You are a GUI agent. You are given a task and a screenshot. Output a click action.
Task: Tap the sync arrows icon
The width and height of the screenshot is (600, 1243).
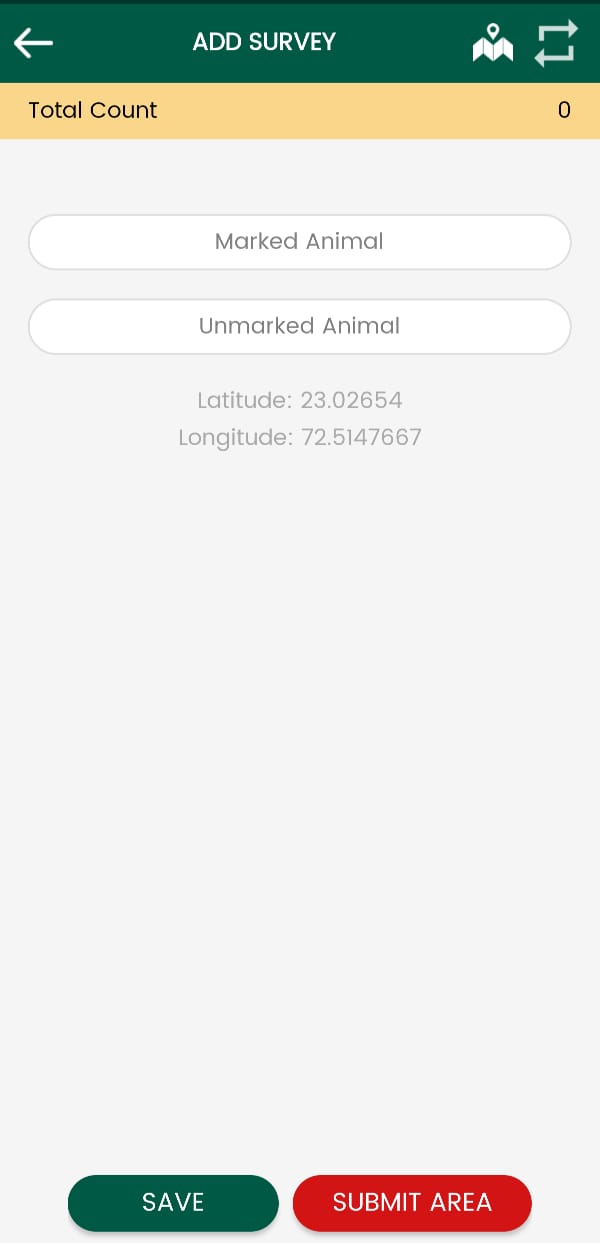click(x=556, y=43)
